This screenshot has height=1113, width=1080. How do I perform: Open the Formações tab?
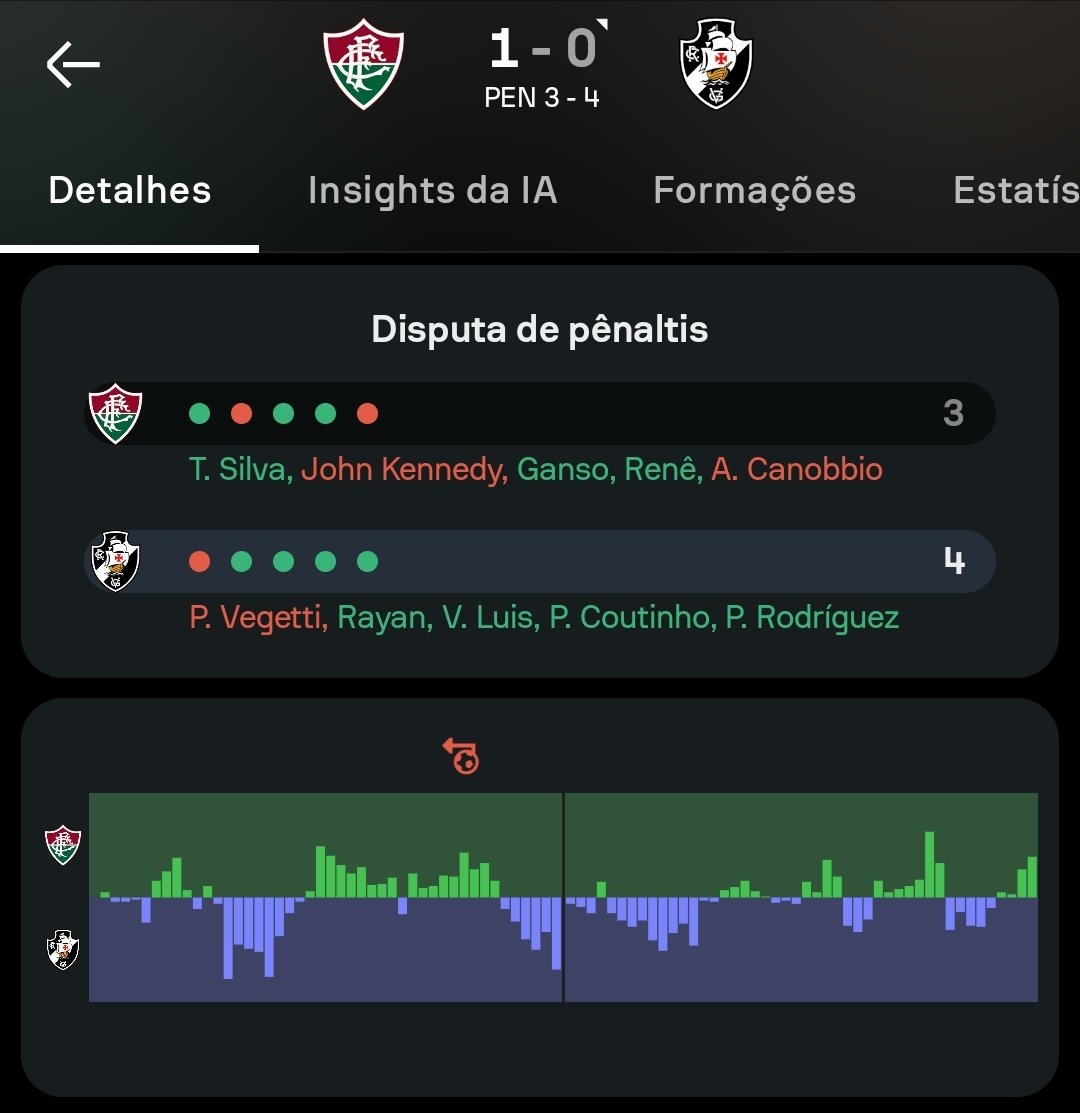(754, 190)
